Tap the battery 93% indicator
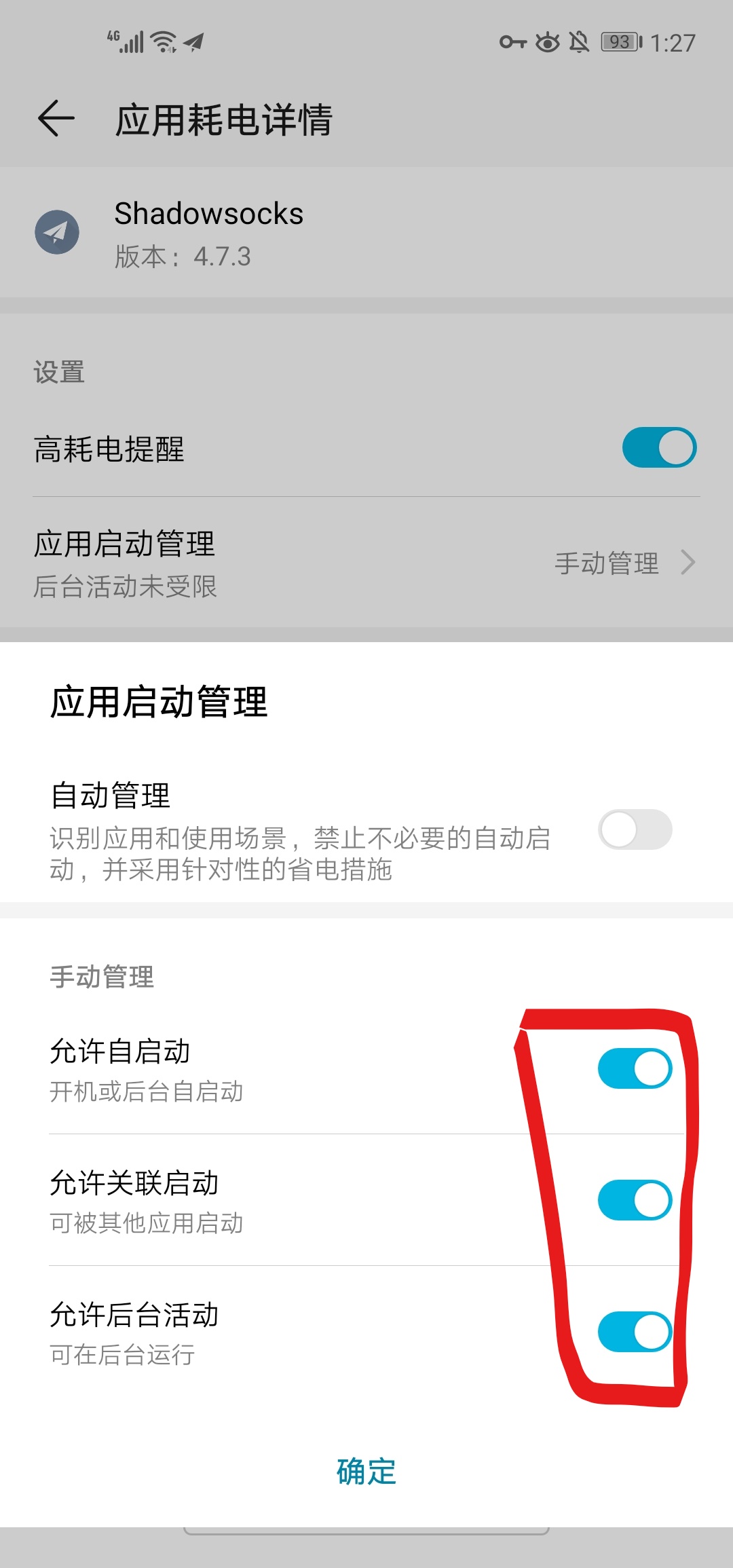The height and width of the screenshot is (1568, 733). (x=620, y=41)
